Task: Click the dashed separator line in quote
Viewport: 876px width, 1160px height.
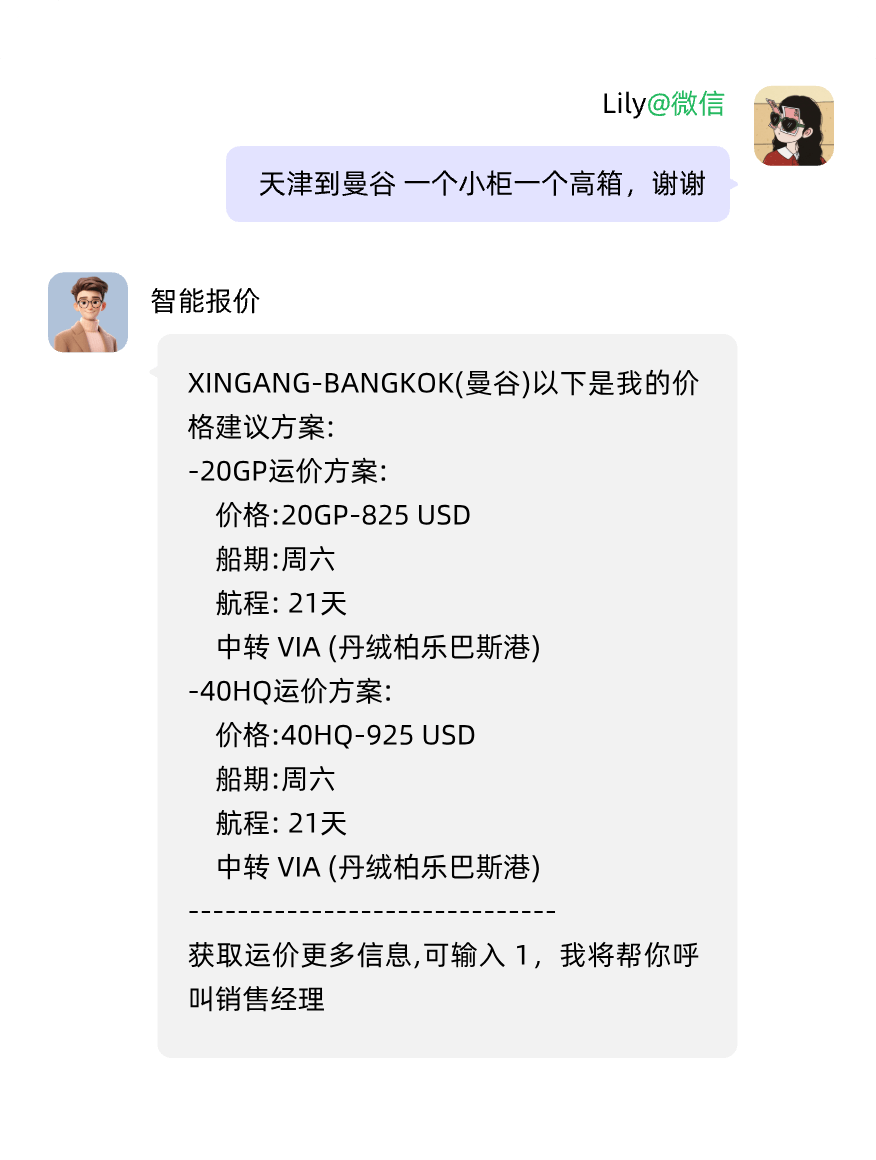Action: [370, 910]
